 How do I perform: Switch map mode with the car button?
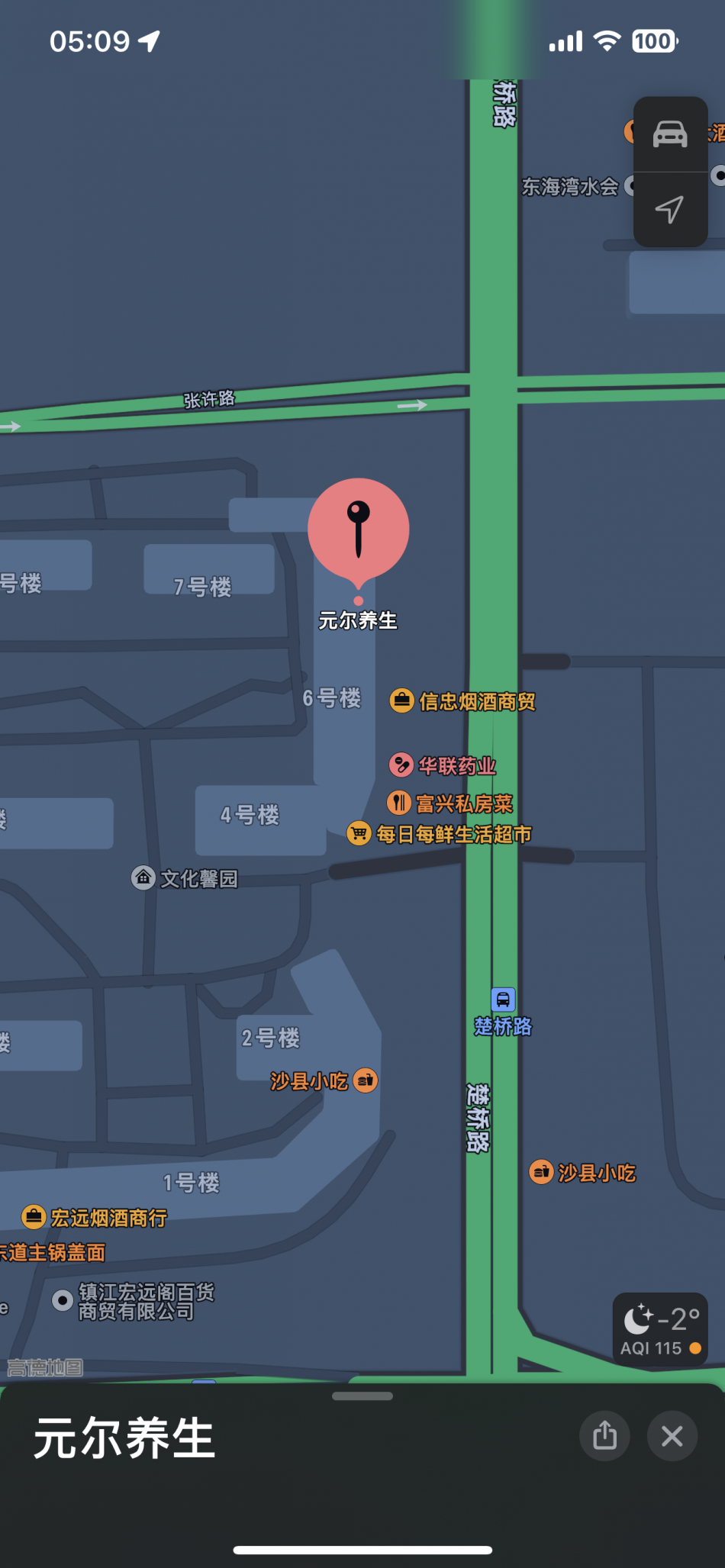[670, 134]
